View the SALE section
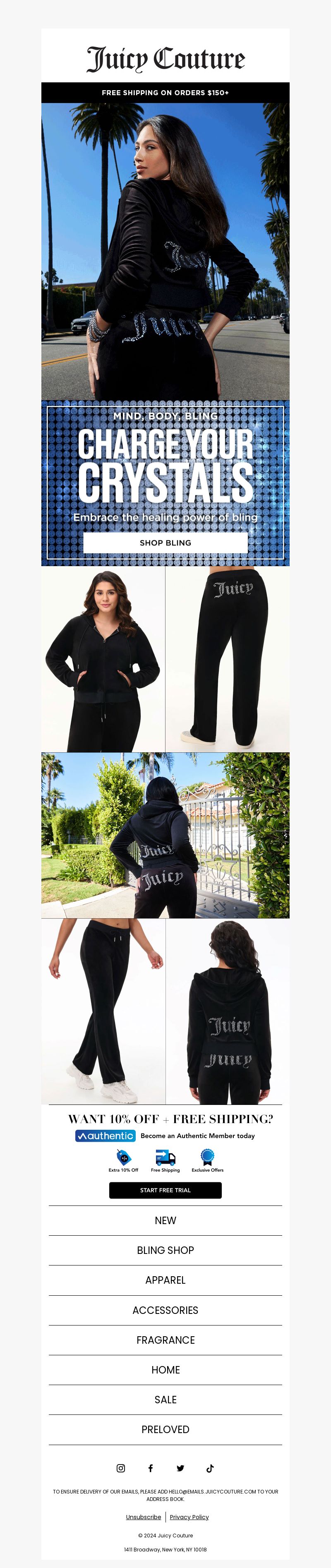Image resolution: width=331 pixels, height=1568 pixels. [165, 1400]
